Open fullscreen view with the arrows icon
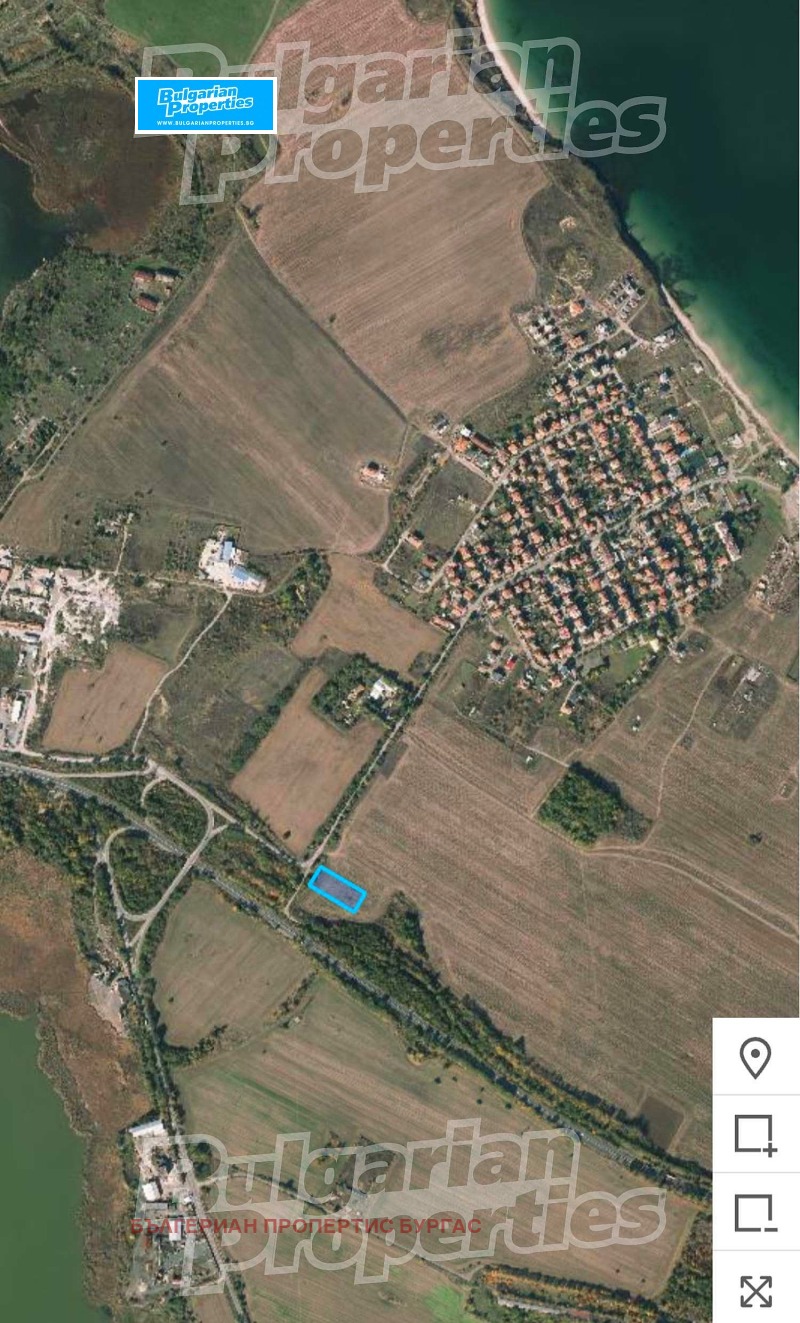Screen dimensions: 800x1323 coord(756,1291)
